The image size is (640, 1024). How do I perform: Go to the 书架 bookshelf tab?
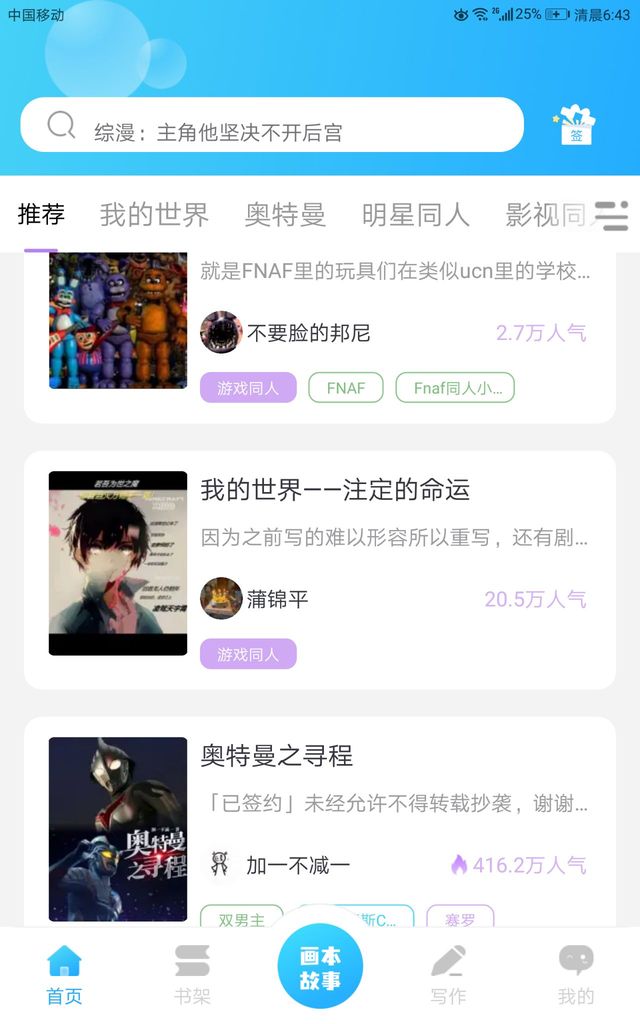192,974
